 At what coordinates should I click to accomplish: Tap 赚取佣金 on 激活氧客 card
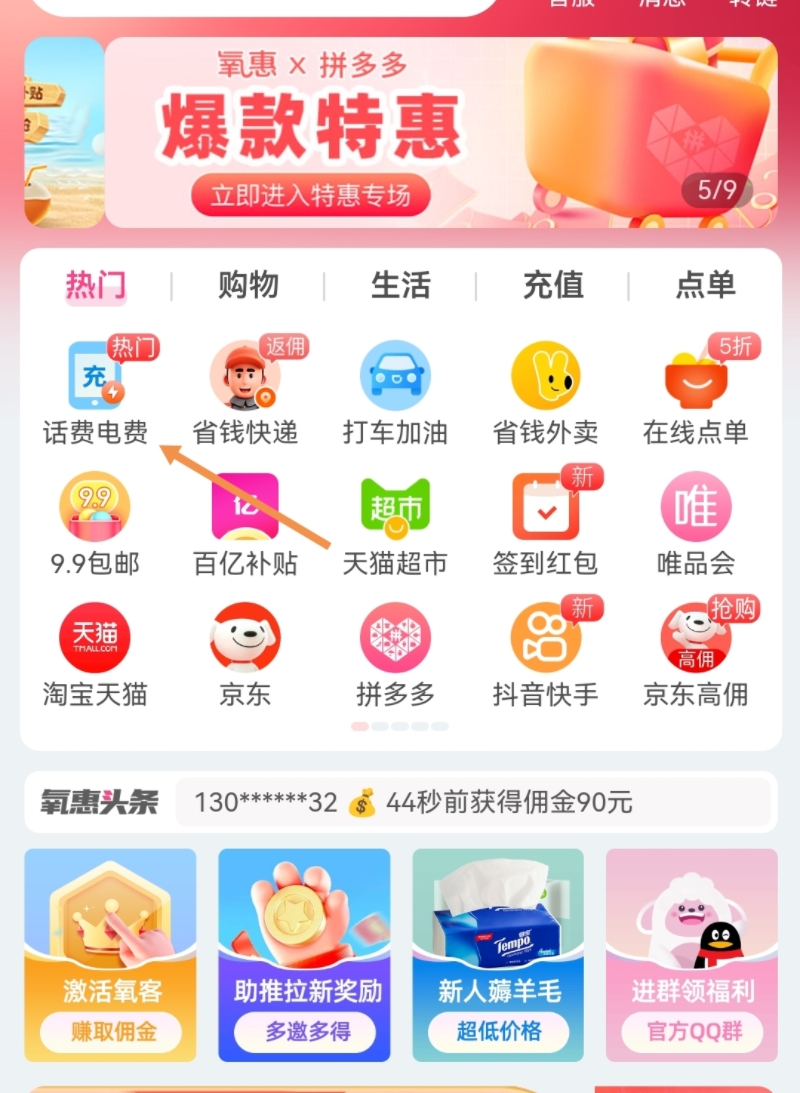pos(111,1032)
